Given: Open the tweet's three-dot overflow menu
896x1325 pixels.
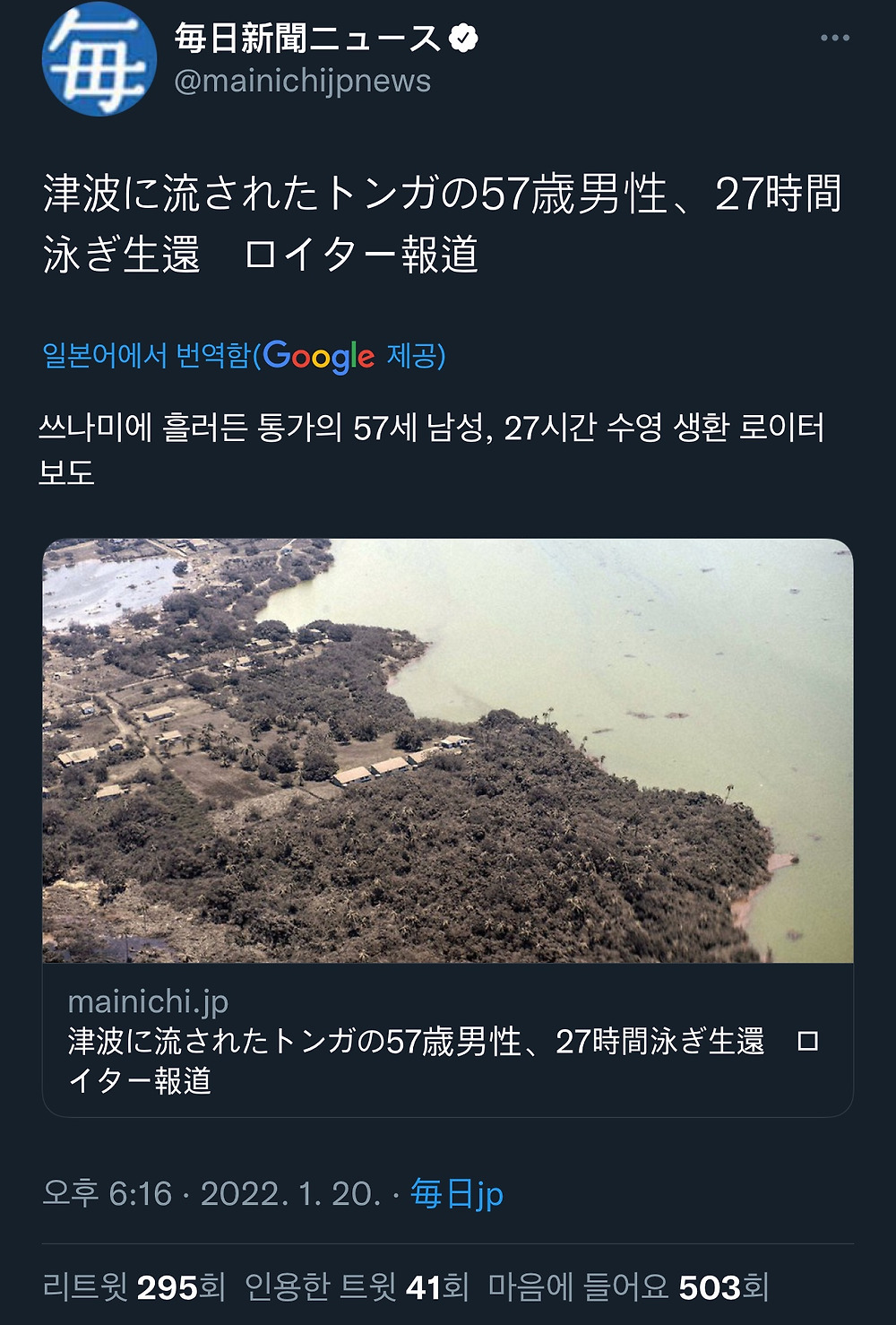Looking at the screenshot, I should point(834,39).
